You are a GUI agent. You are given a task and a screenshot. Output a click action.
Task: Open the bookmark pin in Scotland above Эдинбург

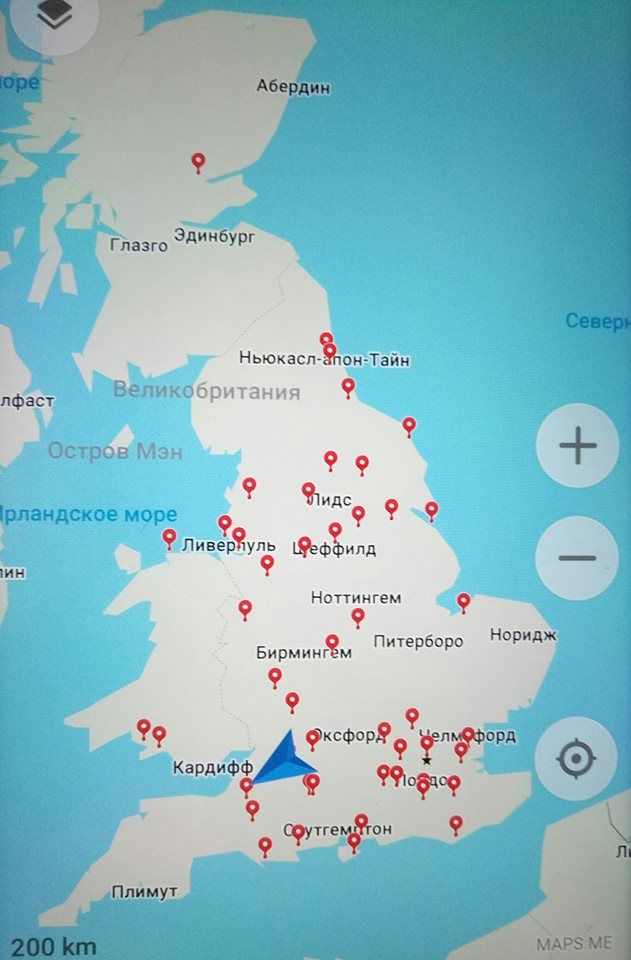tap(198, 161)
